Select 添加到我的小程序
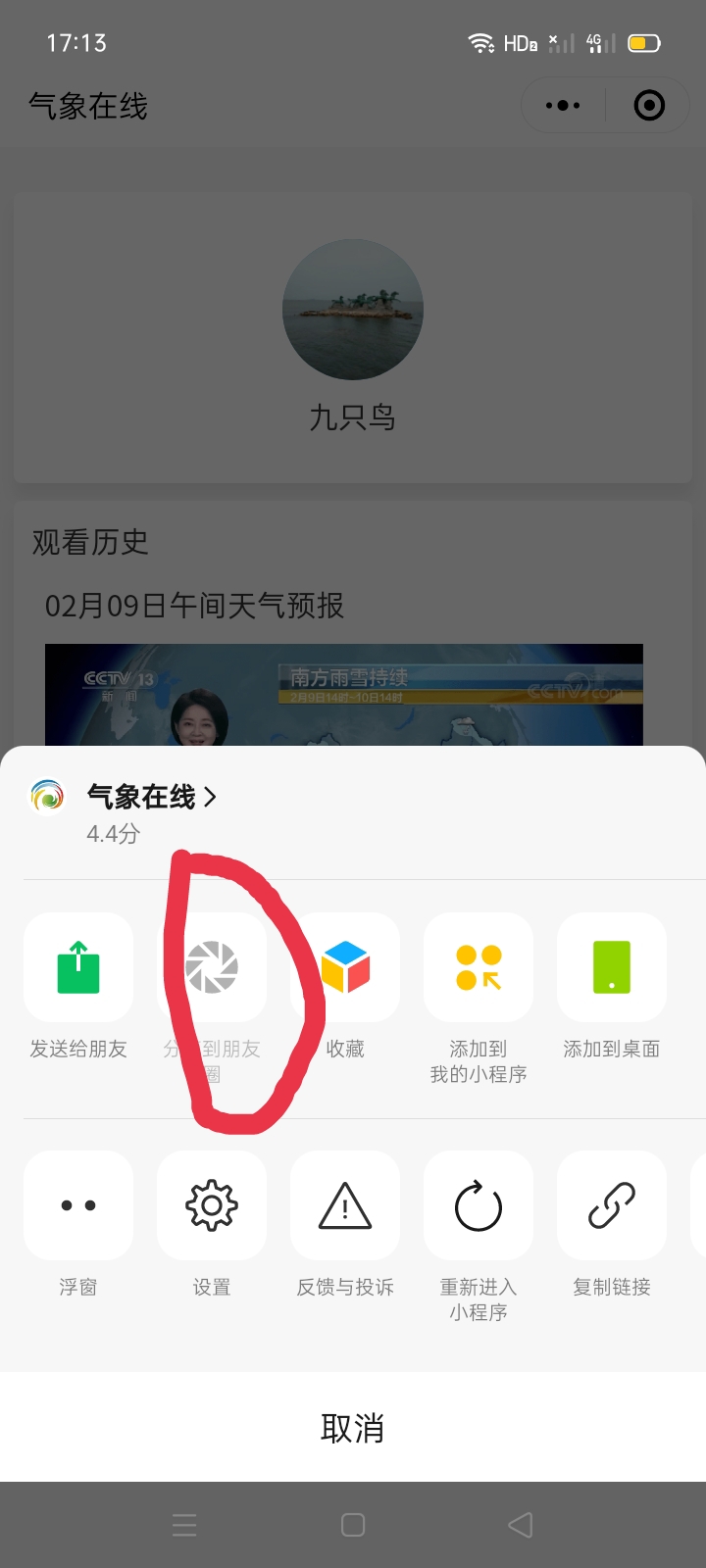 (x=479, y=968)
